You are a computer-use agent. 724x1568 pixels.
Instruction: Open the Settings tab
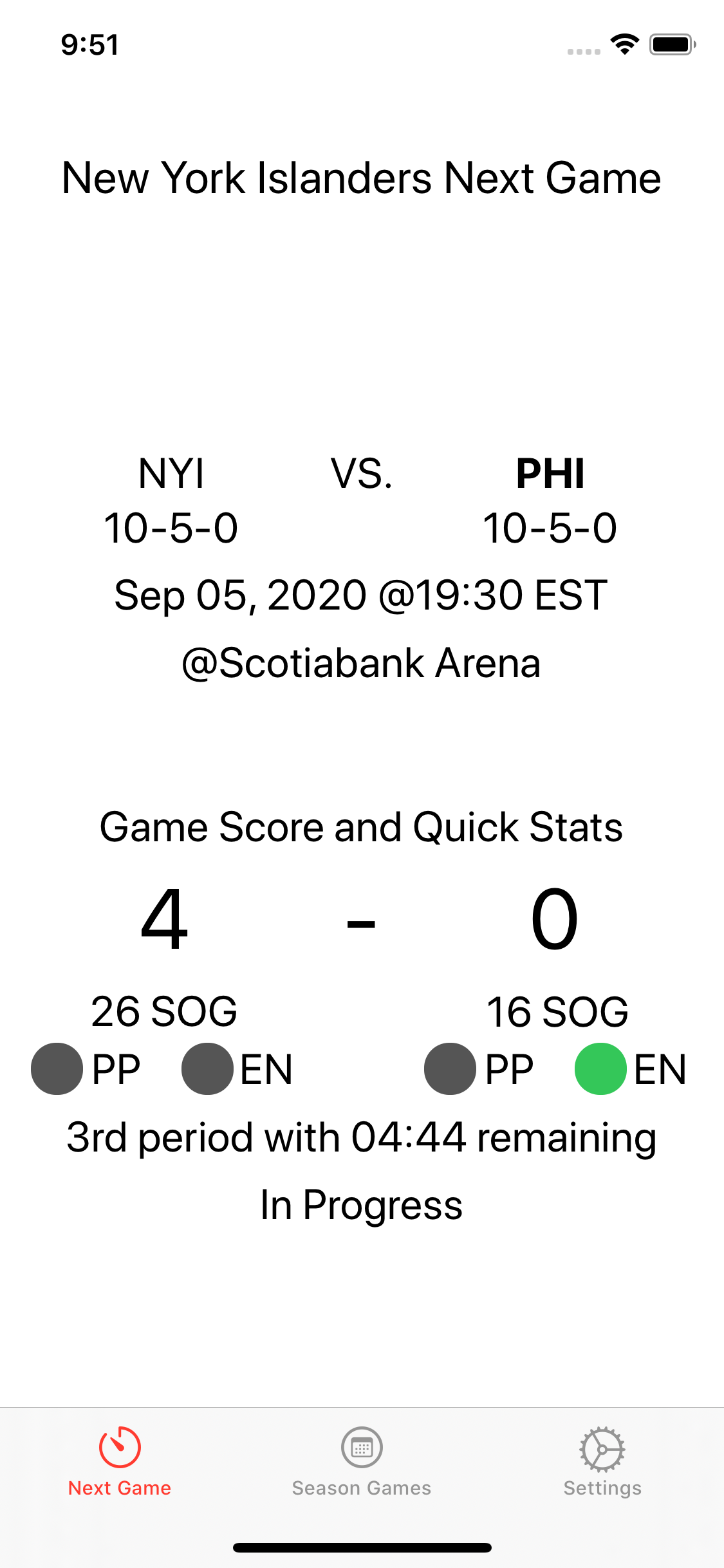pos(602,1461)
